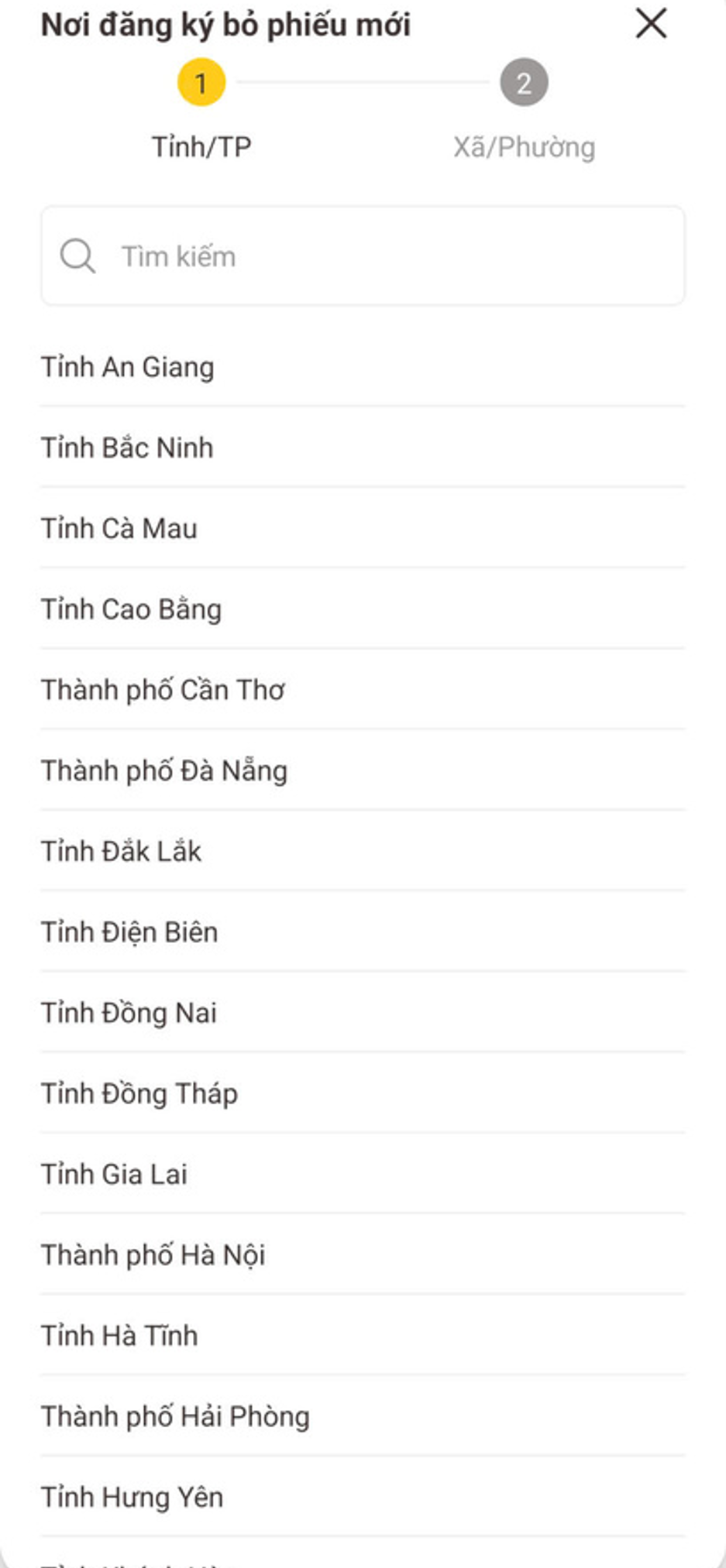Pick Tỉnh Gia Lai
726x1568 pixels.
point(115,1174)
